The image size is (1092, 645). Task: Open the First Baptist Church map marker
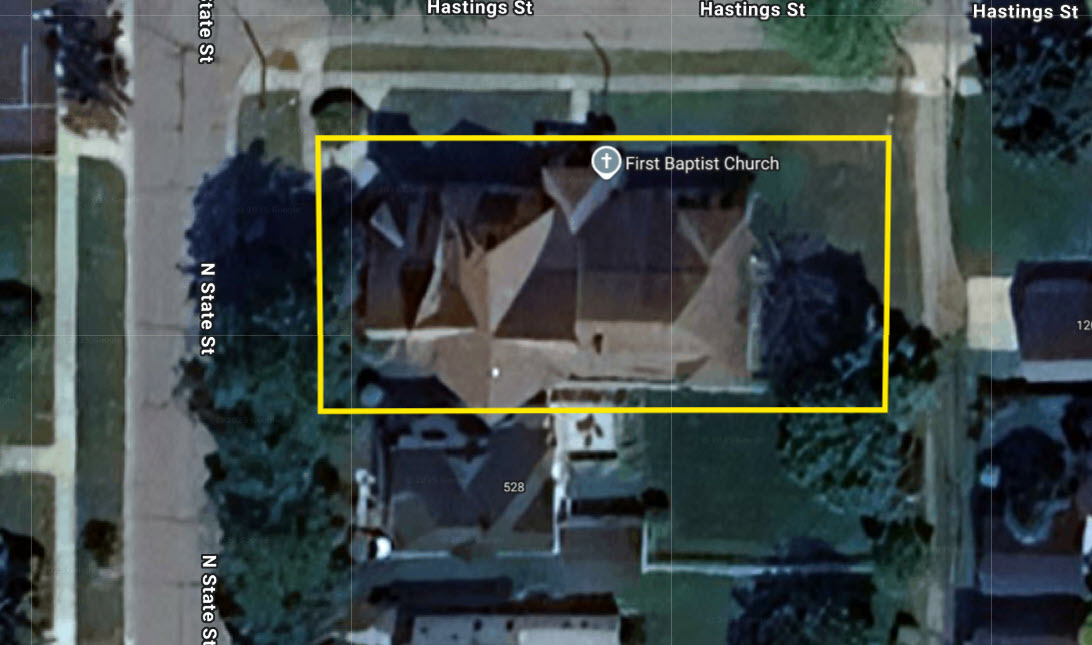pyautogui.click(x=605, y=162)
